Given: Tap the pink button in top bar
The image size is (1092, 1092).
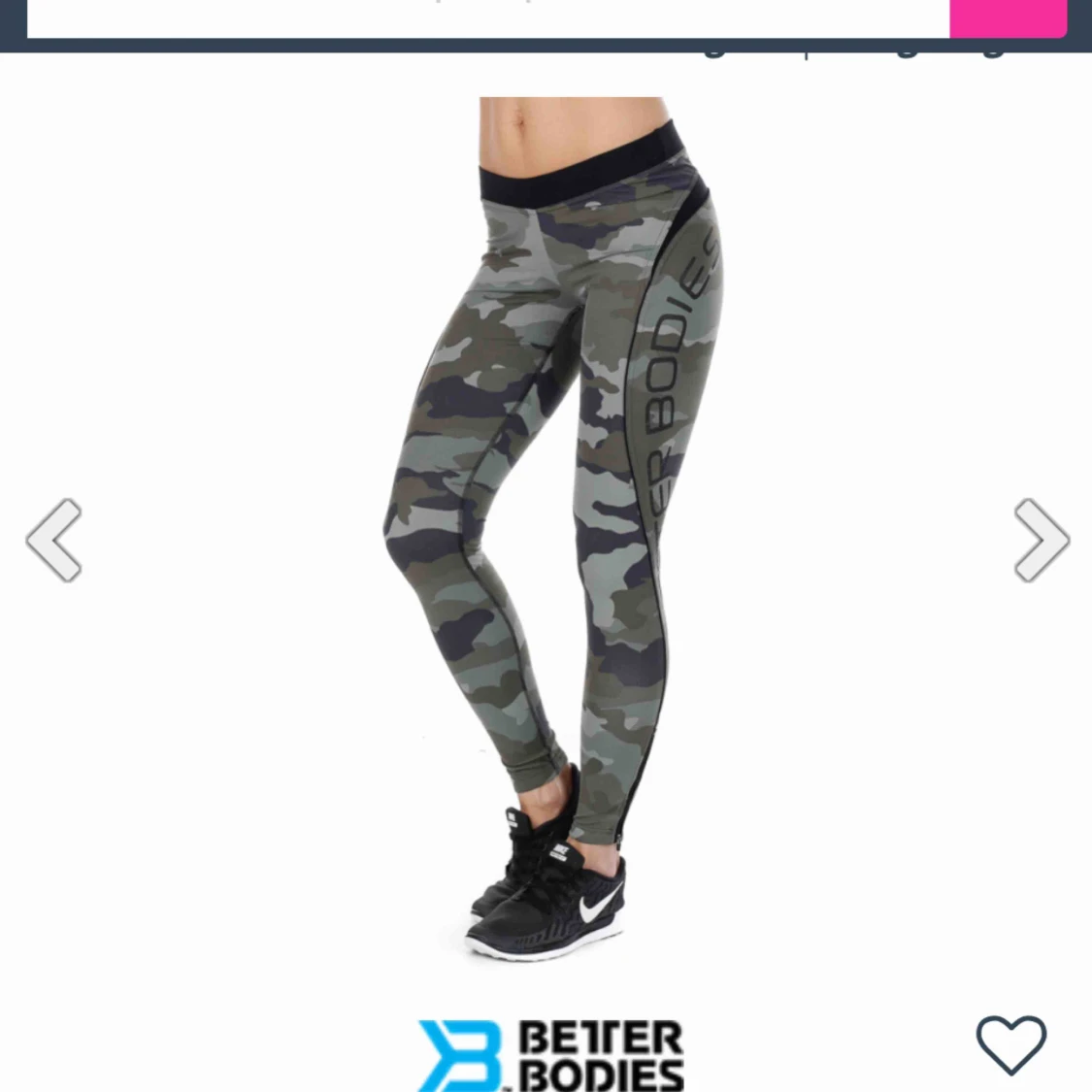Looking at the screenshot, I should coord(1007,17).
